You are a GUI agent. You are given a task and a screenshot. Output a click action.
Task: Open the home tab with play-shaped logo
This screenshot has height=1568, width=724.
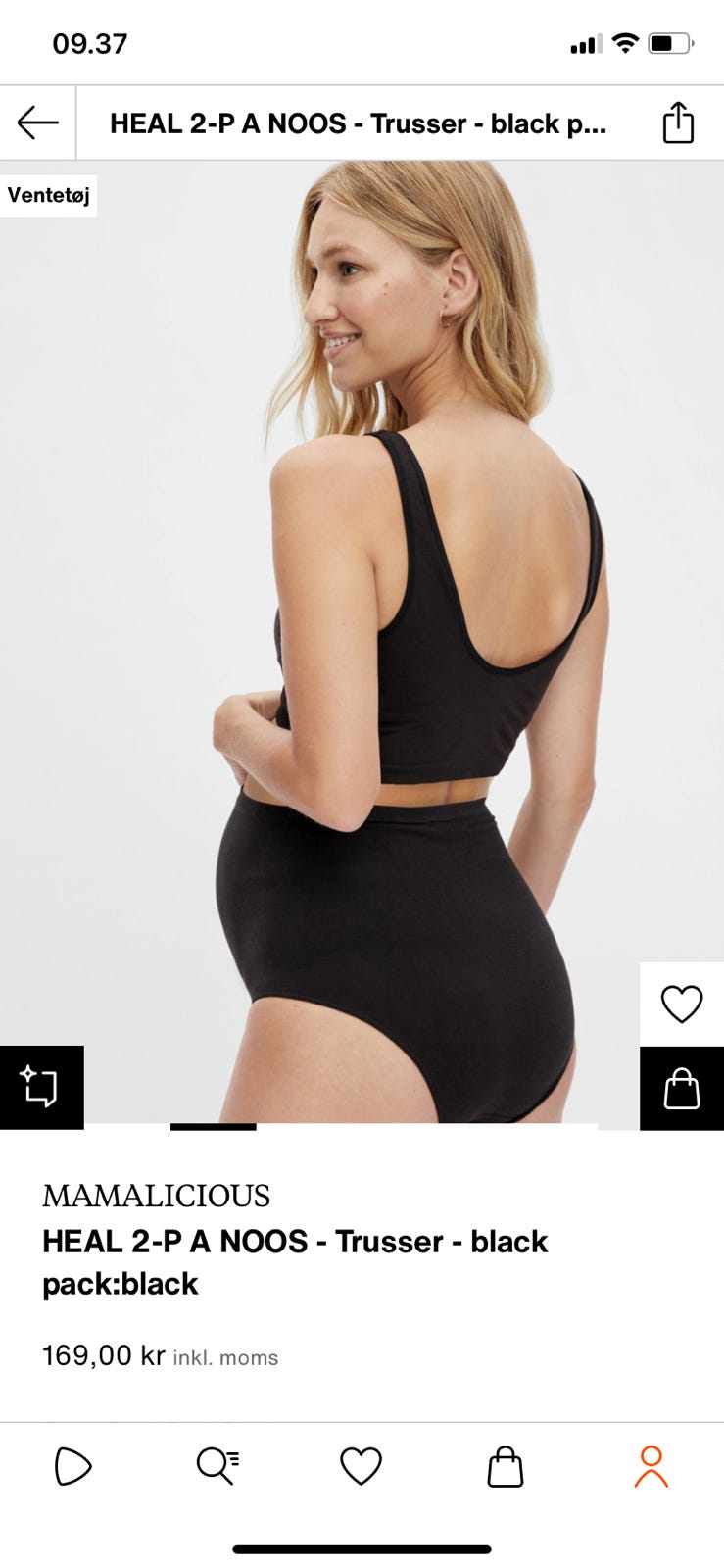tap(72, 1467)
